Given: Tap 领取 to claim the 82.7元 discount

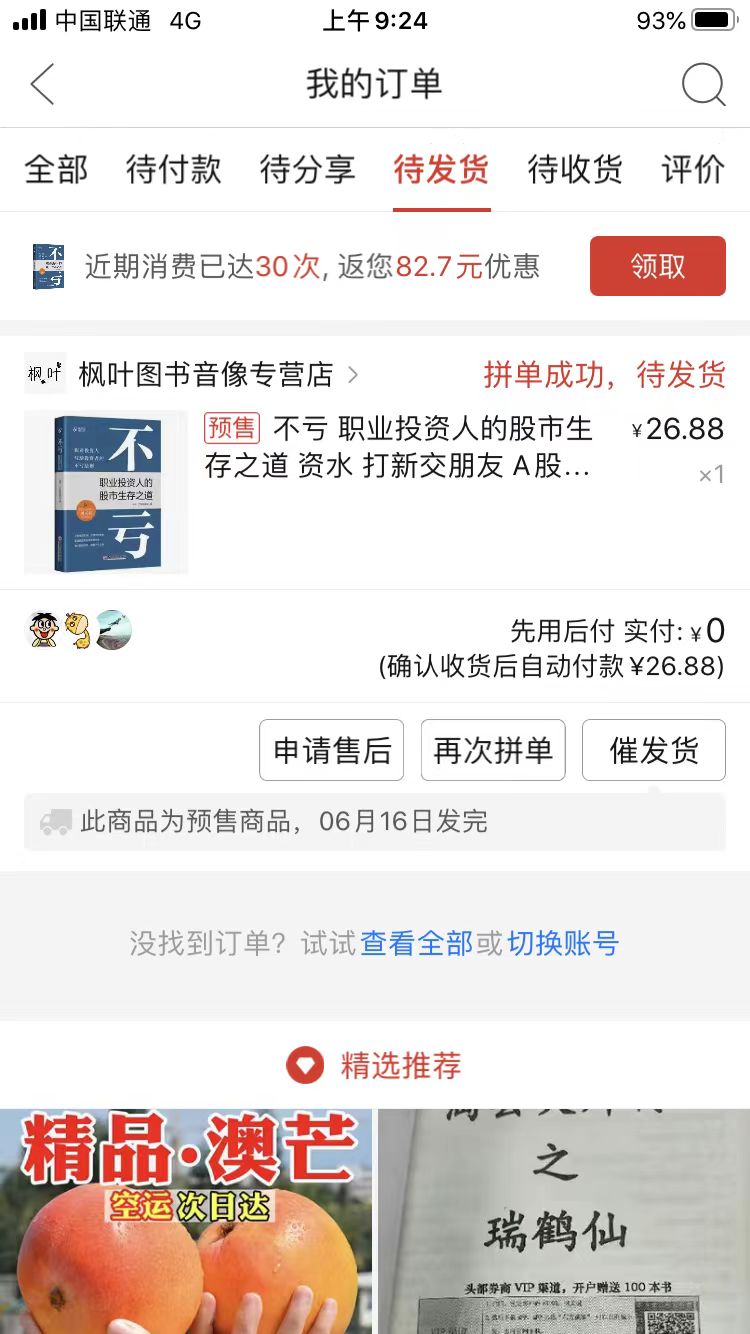Looking at the screenshot, I should [657, 266].
